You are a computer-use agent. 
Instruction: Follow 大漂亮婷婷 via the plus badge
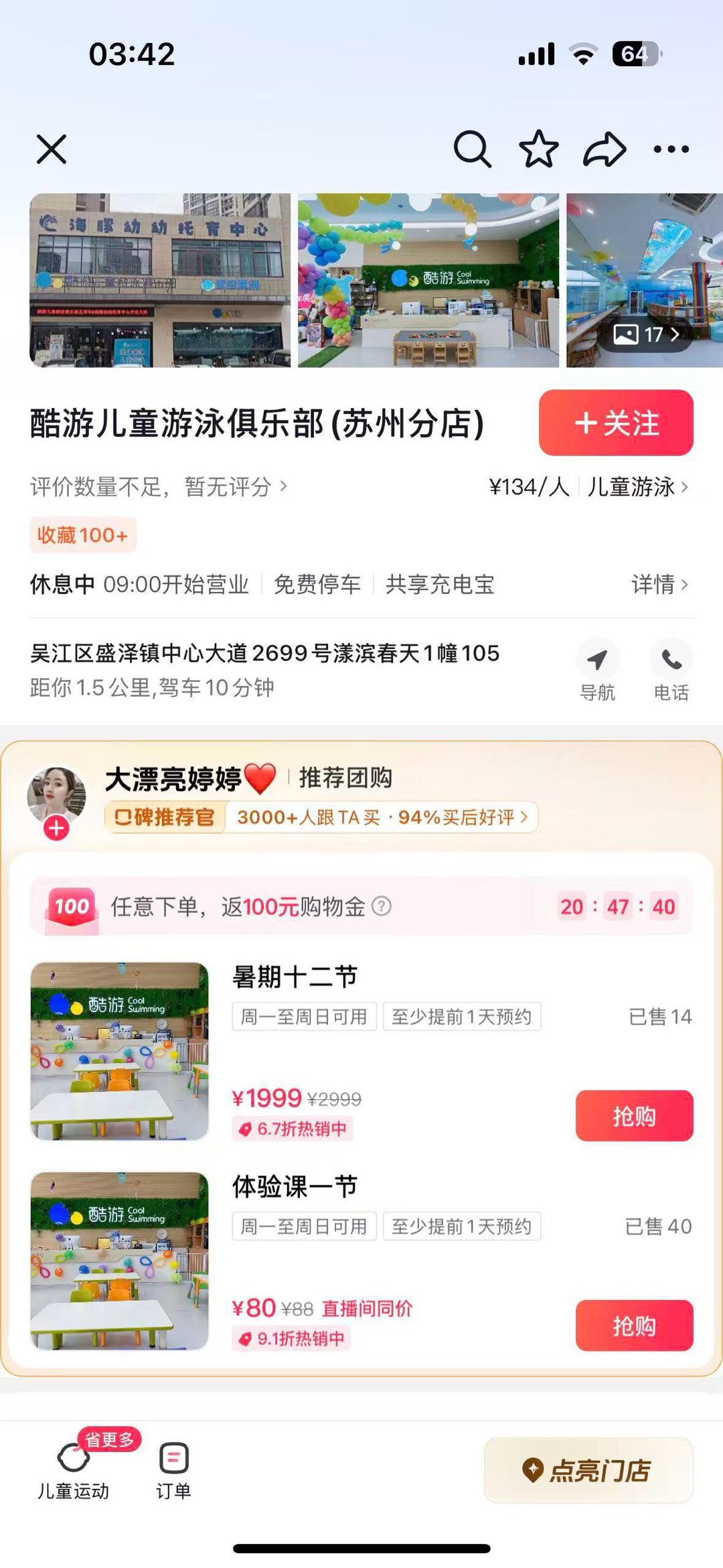[x=56, y=829]
